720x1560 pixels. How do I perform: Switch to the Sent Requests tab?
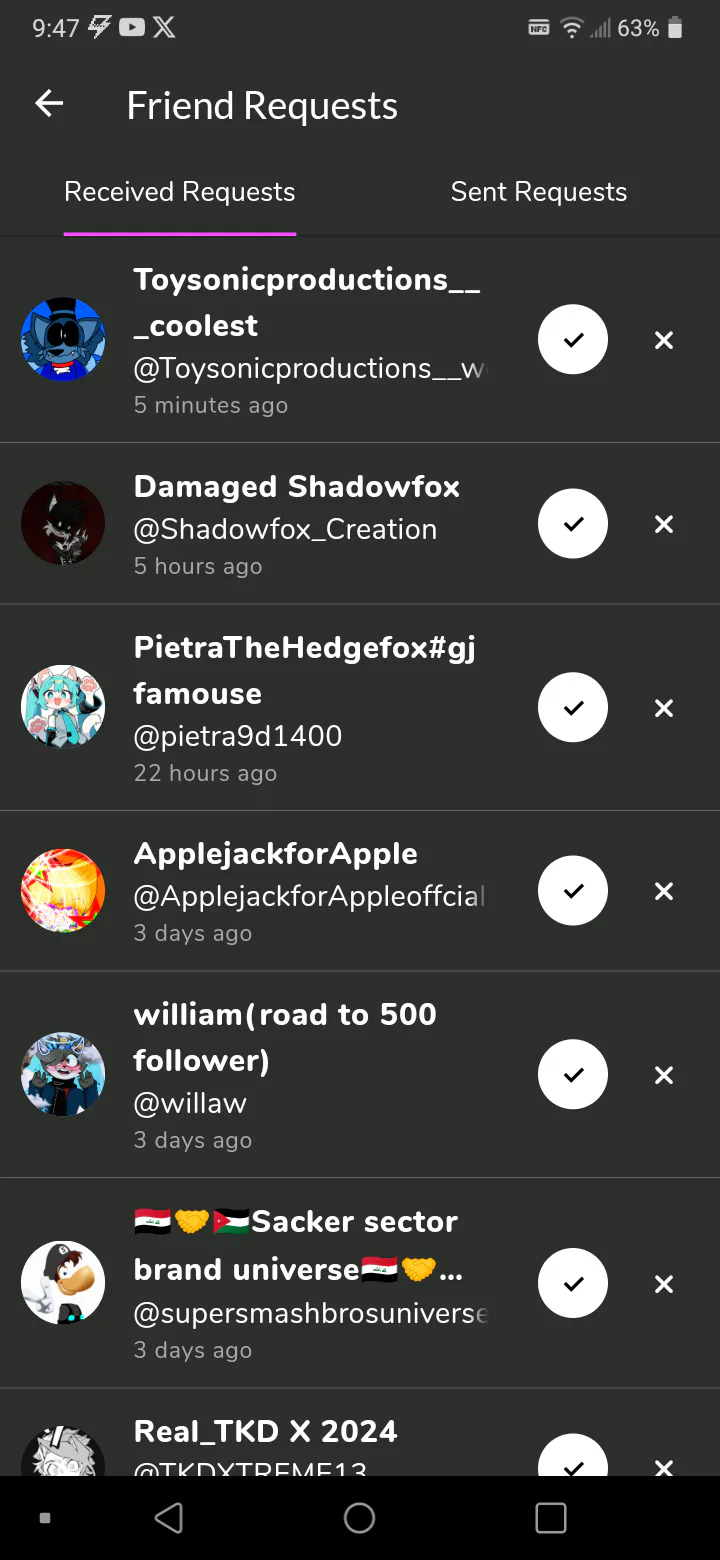point(539,192)
